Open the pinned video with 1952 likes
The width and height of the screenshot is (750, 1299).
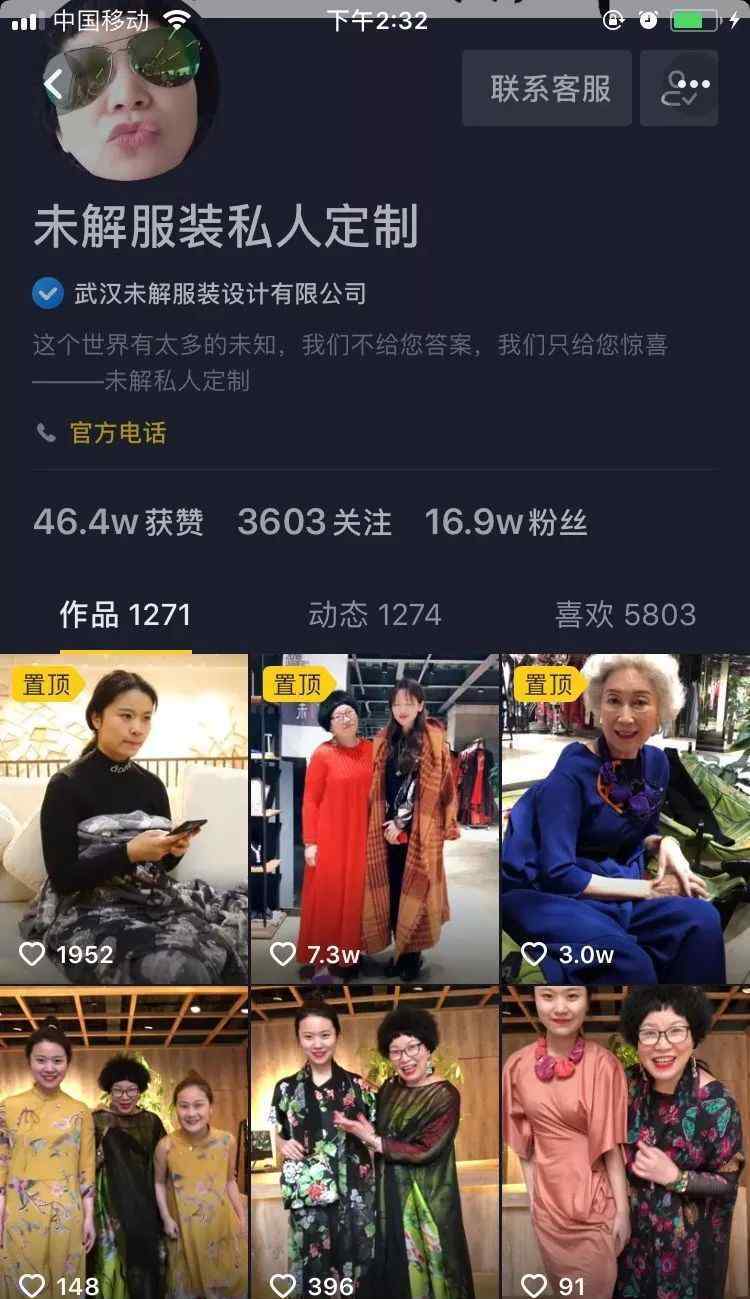coord(124,820)
